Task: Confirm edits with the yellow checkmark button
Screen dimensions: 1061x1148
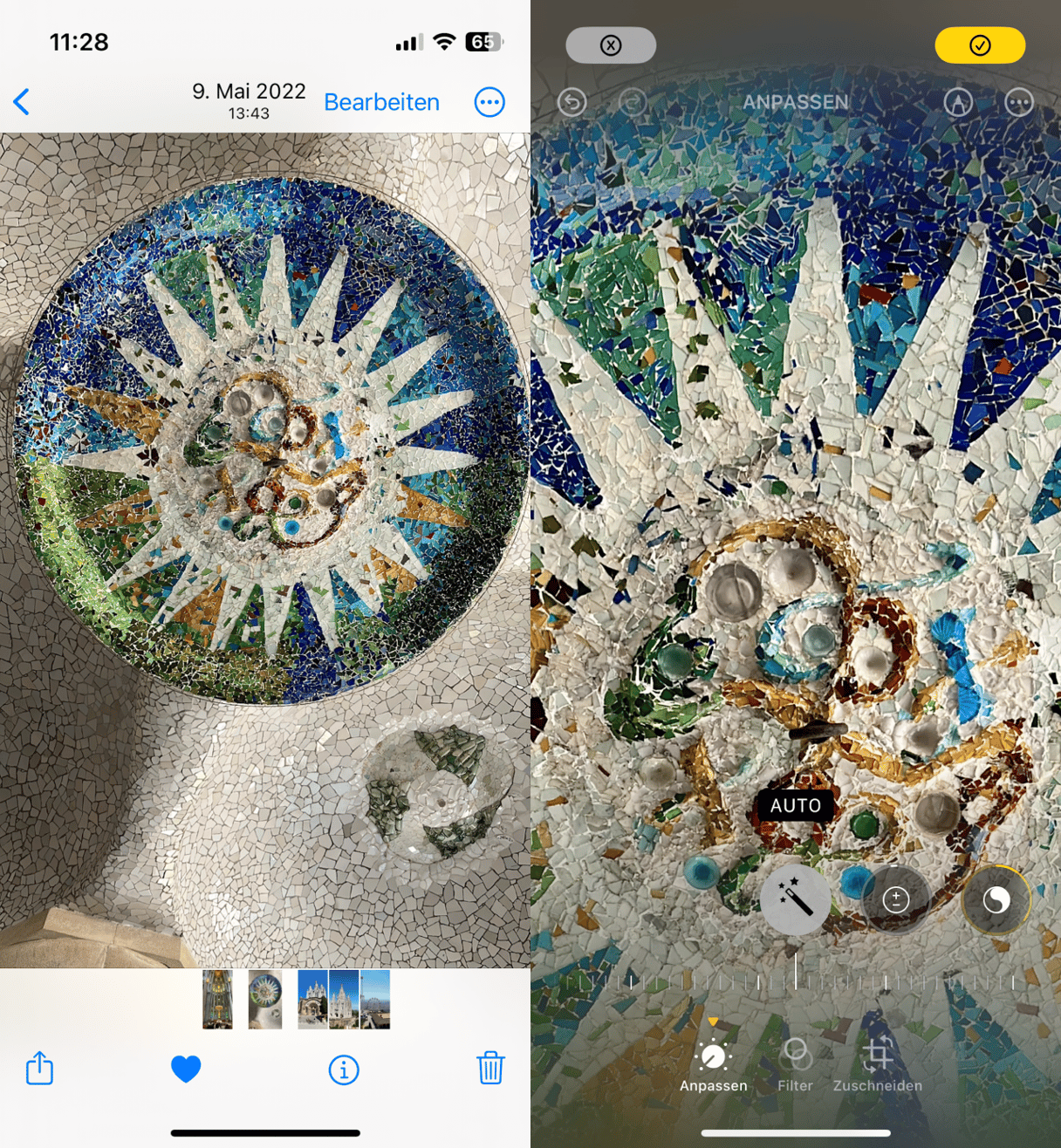Action: 980,45
